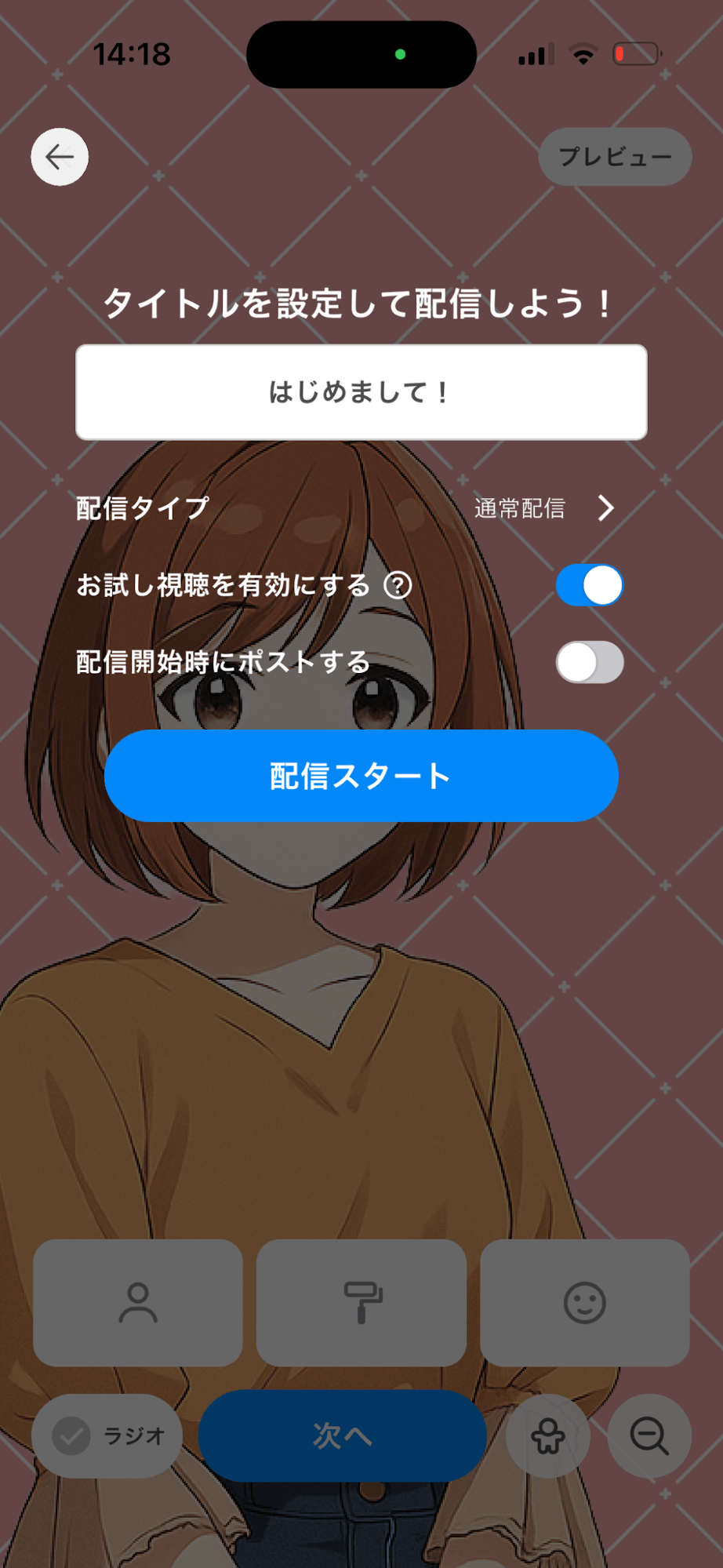Open the avatar settings with the person icon

coord(138,1301)
